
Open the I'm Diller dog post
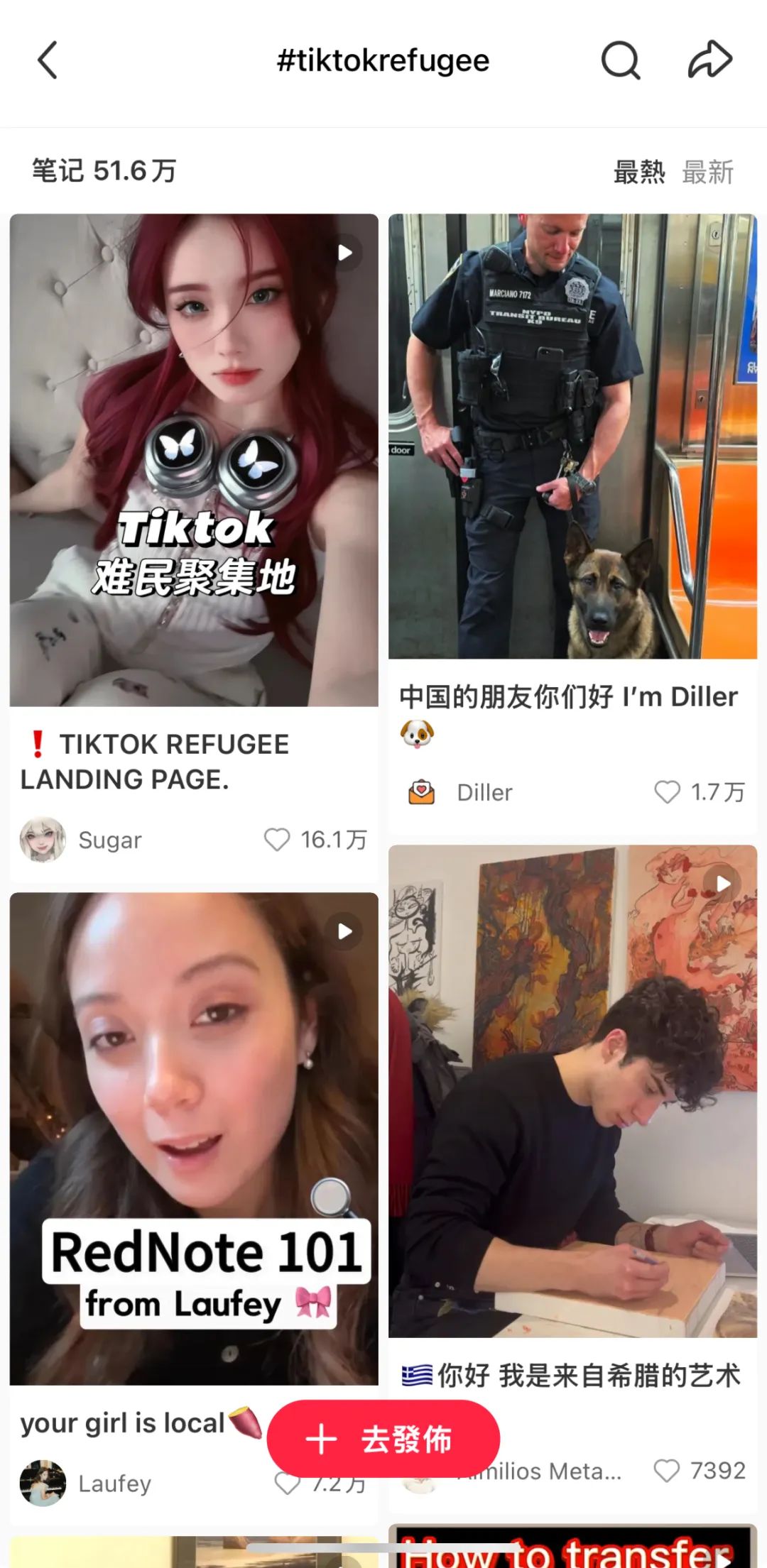click(x=572, y=437)
